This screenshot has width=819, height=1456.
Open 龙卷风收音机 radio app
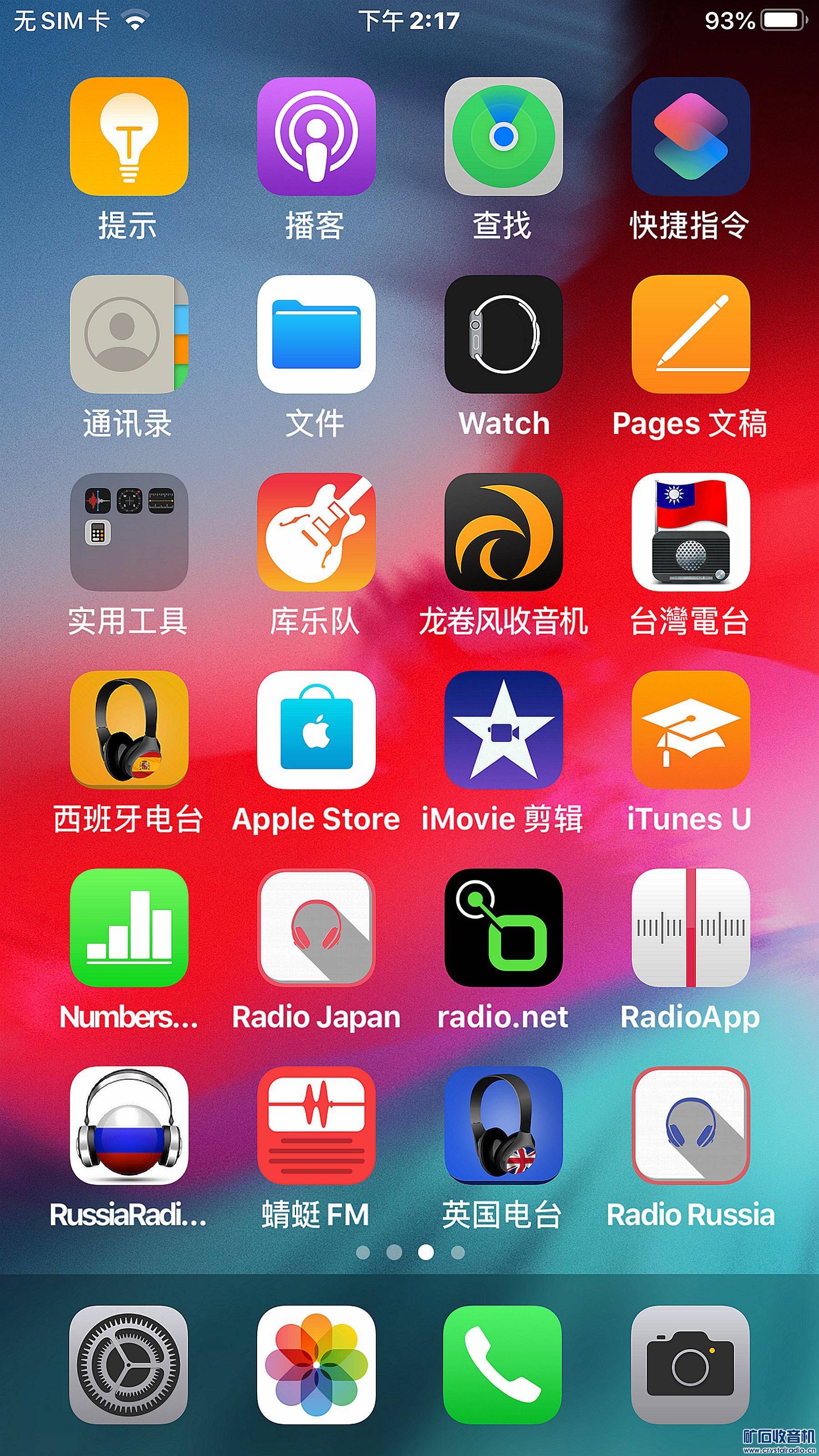(503, 532)
